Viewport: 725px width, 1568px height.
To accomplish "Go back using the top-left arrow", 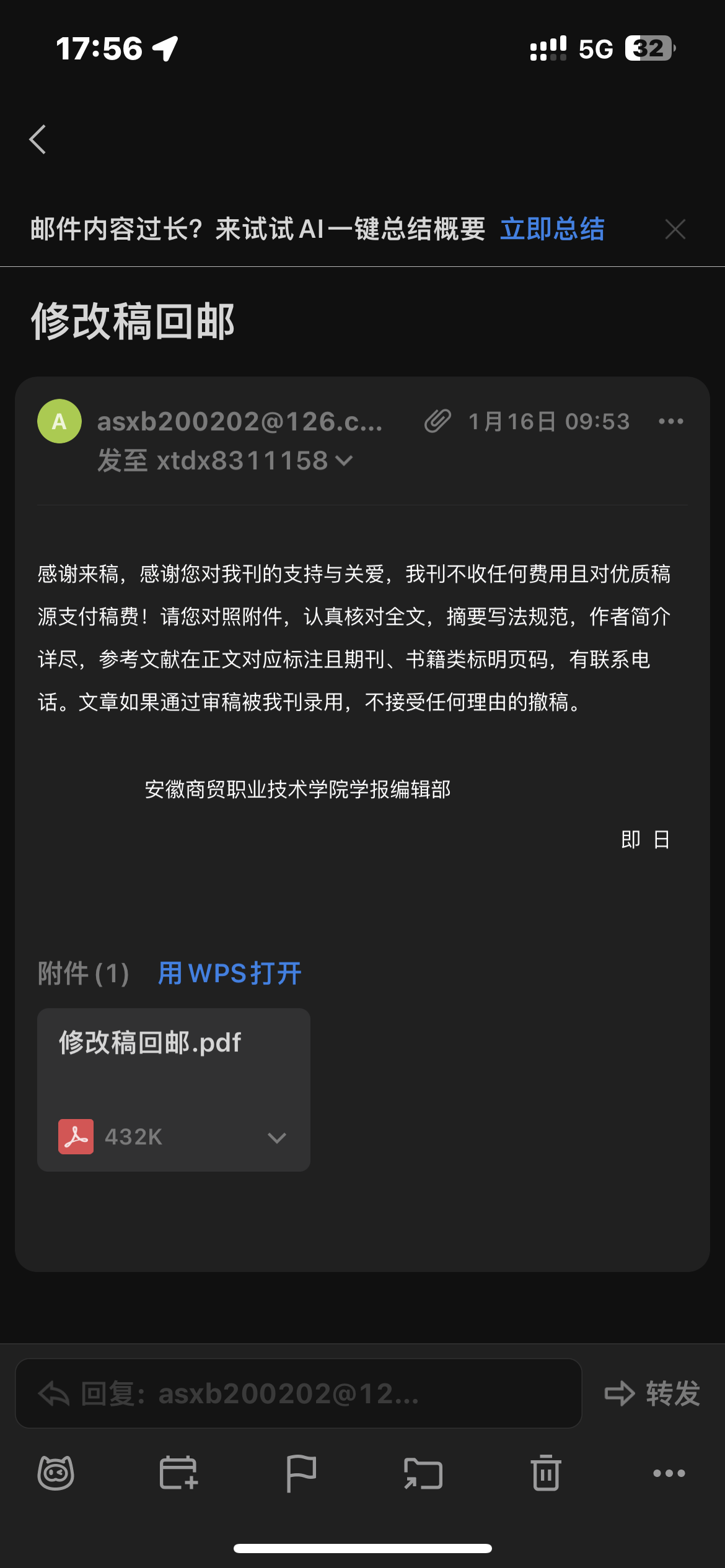I will [x=38, y=139].
